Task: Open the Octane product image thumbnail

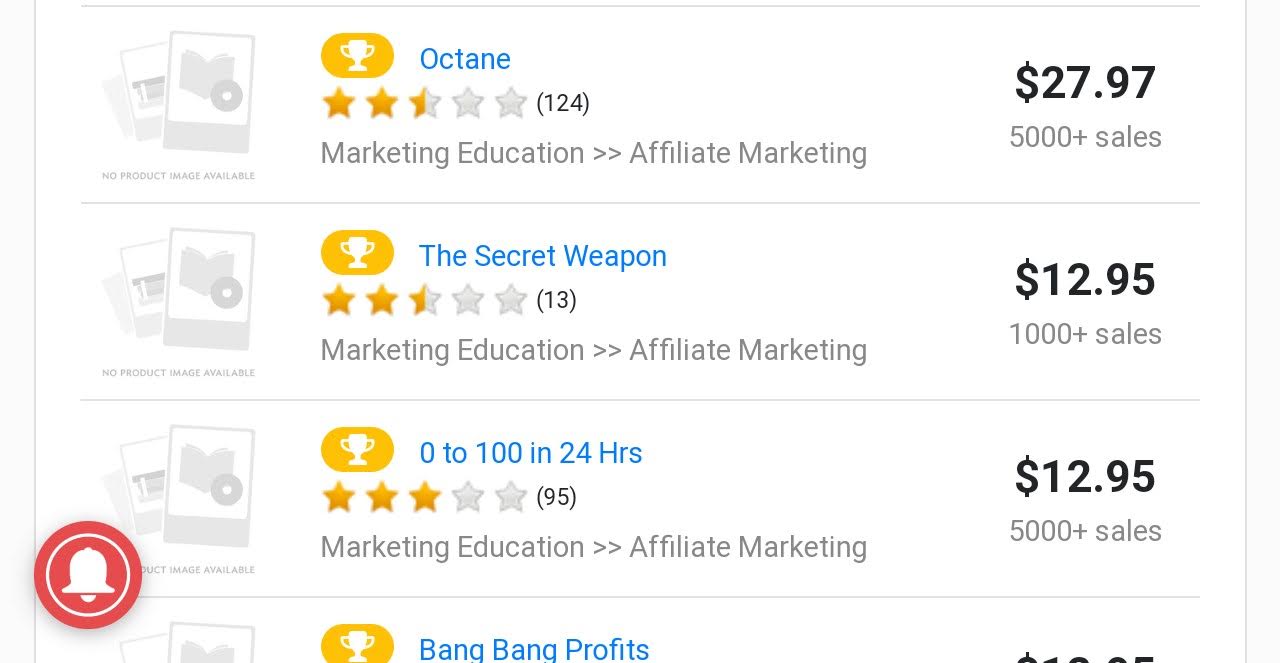Action: coord(179,104)
